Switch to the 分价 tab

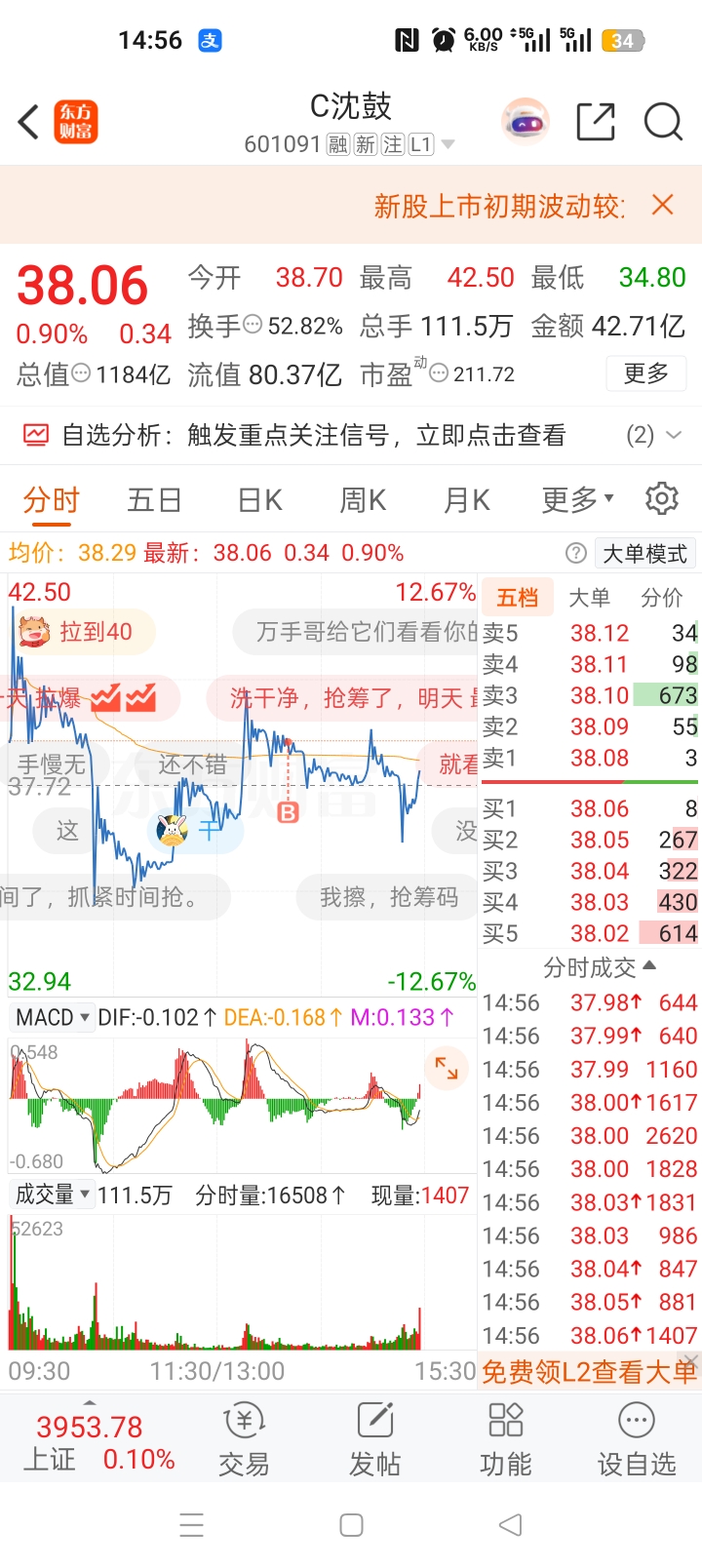click(x=661, y=597)
